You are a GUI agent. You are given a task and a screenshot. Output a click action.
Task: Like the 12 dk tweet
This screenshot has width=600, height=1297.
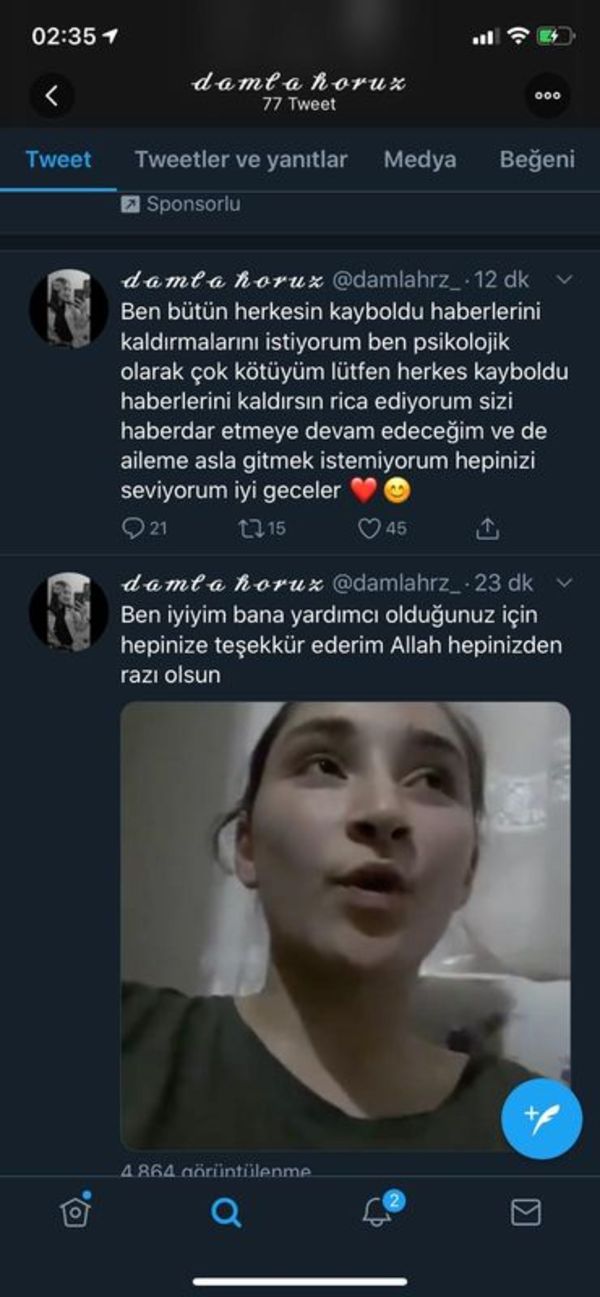tap(382, 528)
